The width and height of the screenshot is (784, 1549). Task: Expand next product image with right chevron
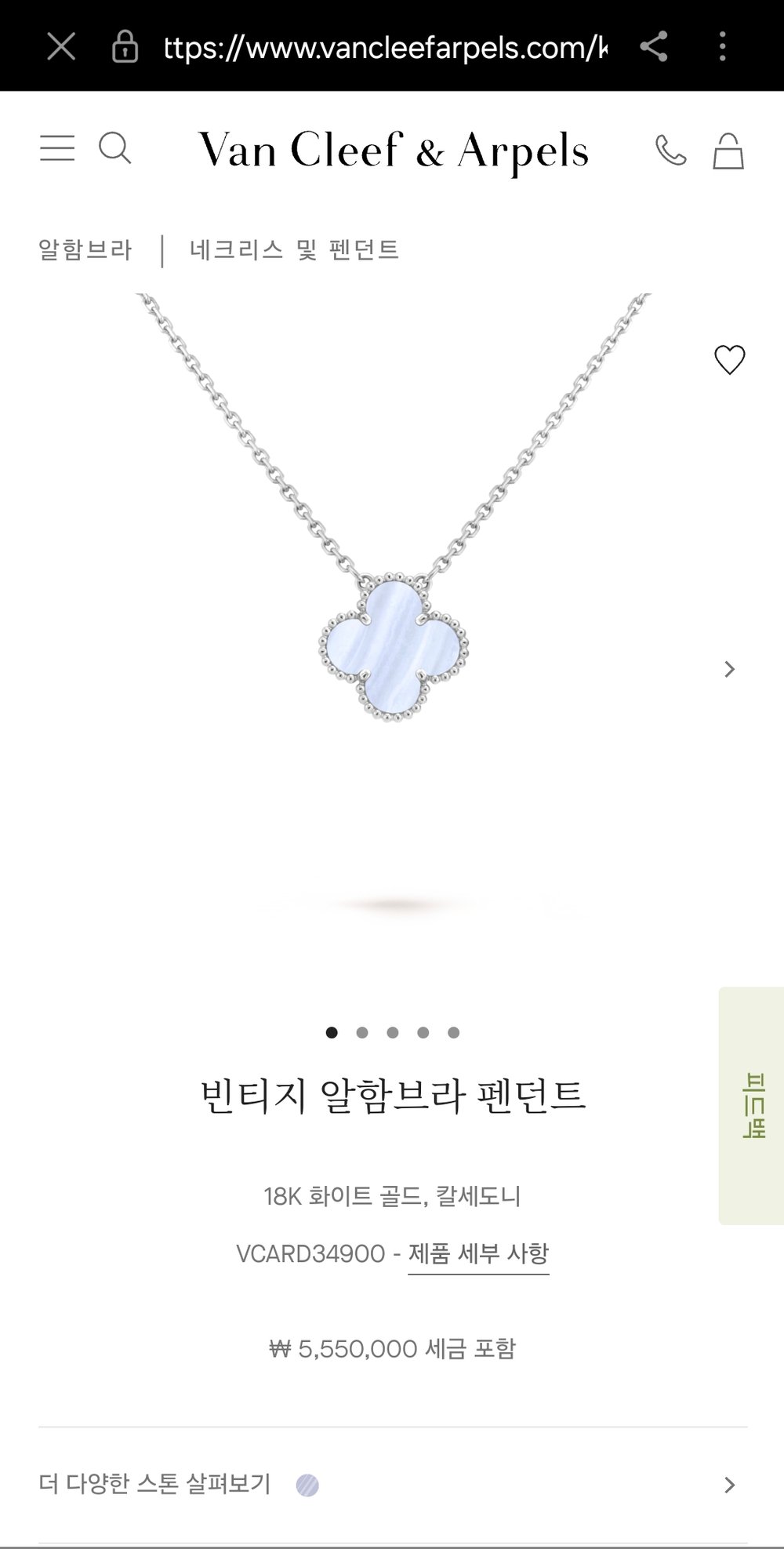729,669
